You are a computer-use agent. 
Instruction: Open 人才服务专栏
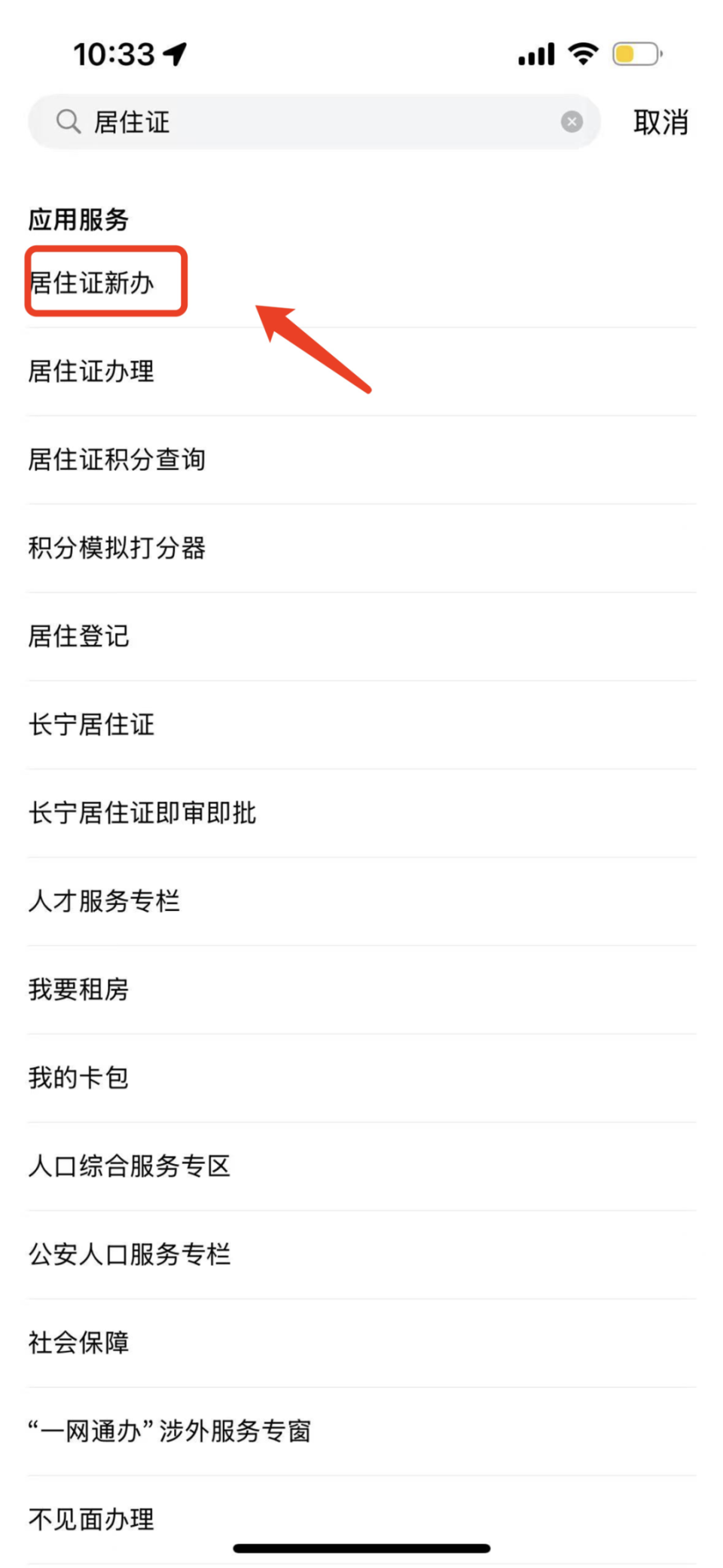(105, 901)
